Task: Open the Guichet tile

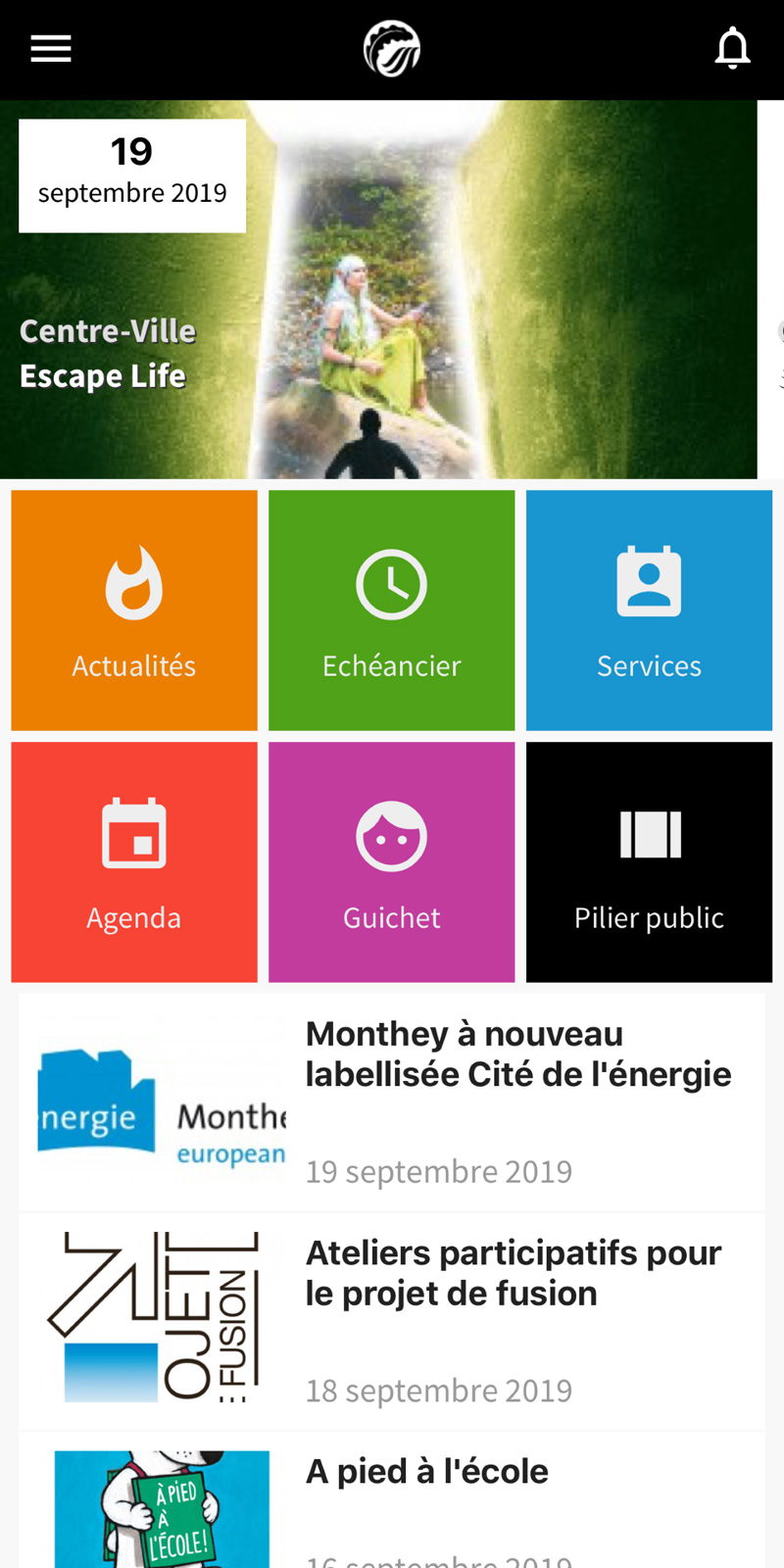Action: tap(391, 861)
